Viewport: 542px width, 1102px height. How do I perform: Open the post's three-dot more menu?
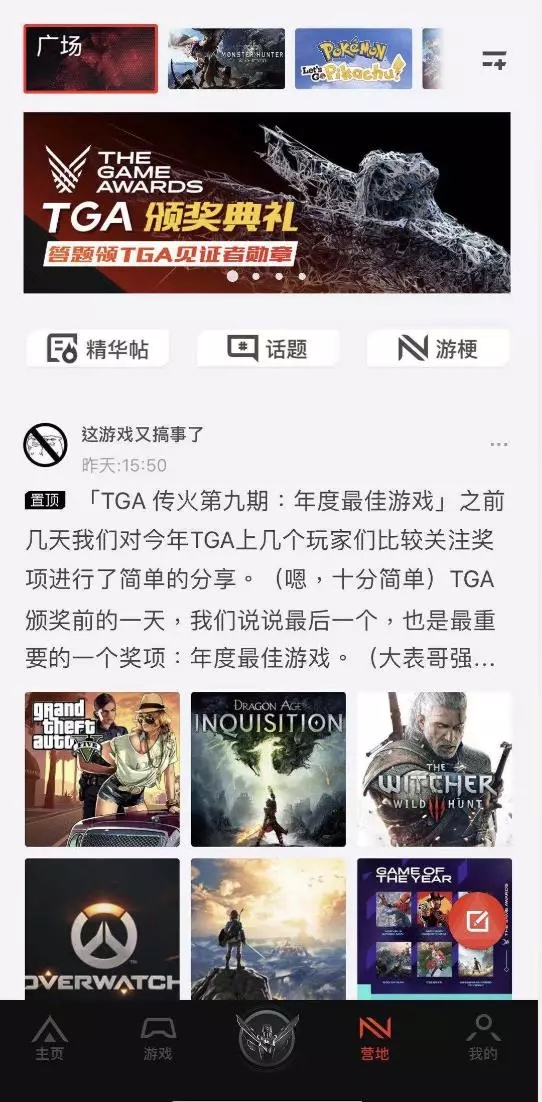(499, 444)
